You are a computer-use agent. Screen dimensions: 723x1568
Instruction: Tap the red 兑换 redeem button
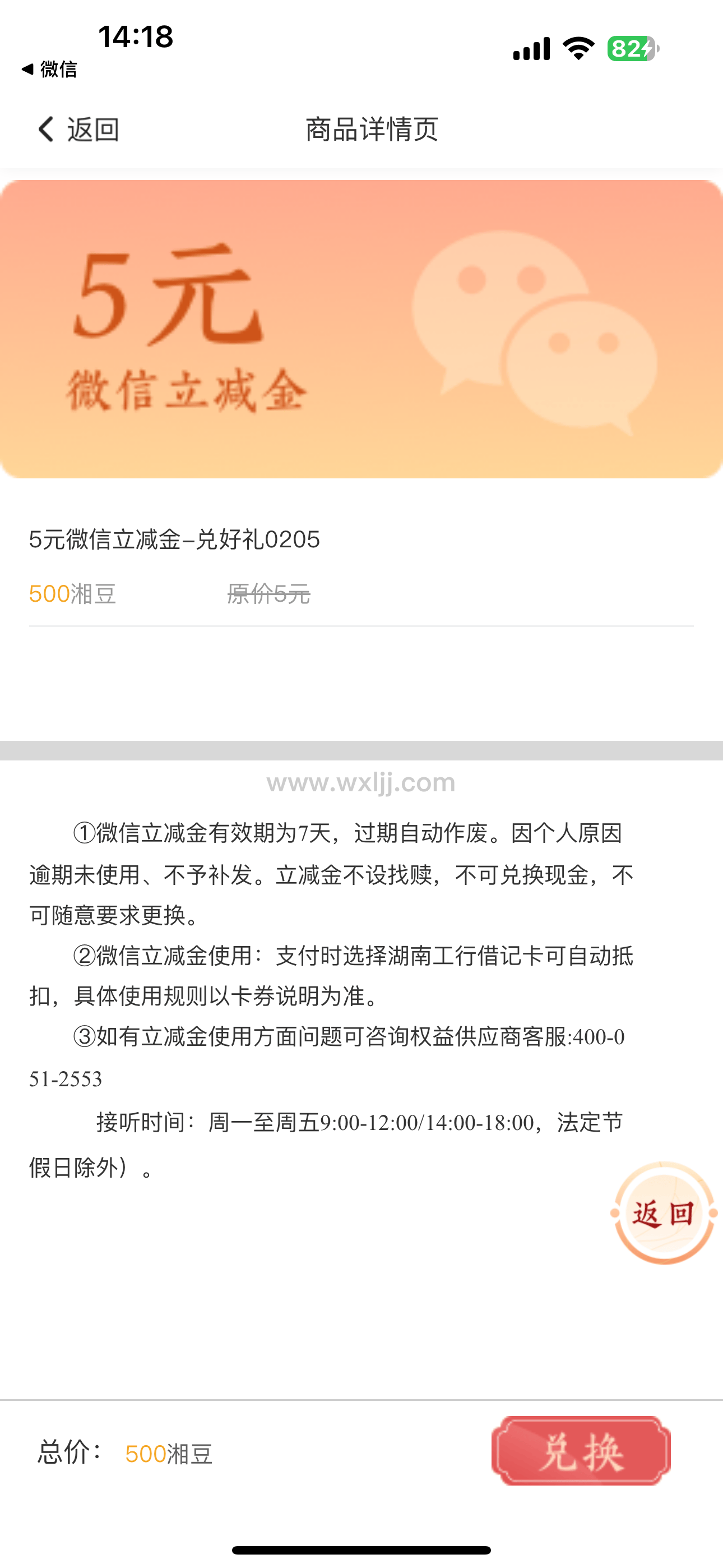[x=581, y=1451]
